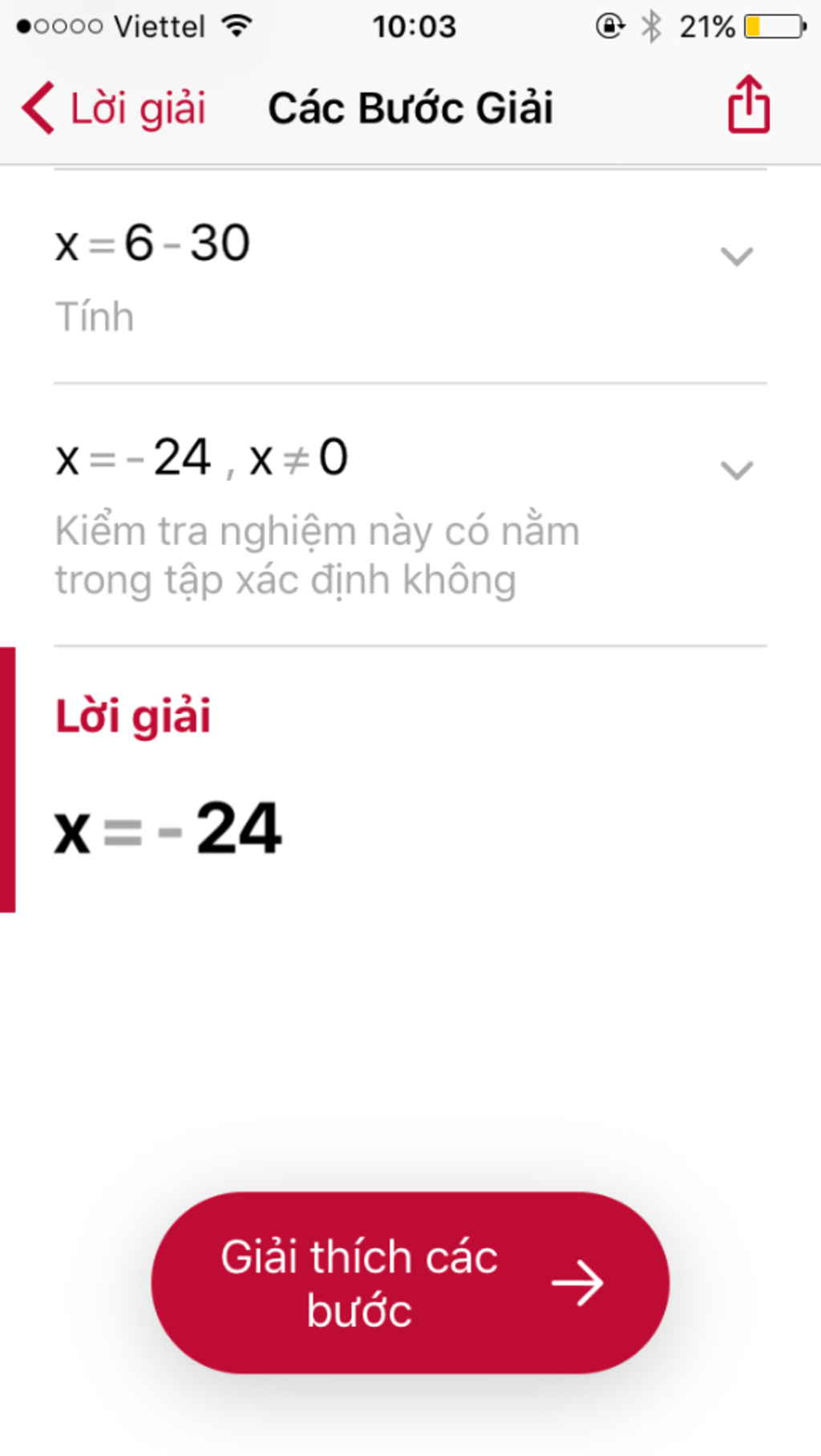Share the solution steps
Screen dimensions: 821x1456
748,105
